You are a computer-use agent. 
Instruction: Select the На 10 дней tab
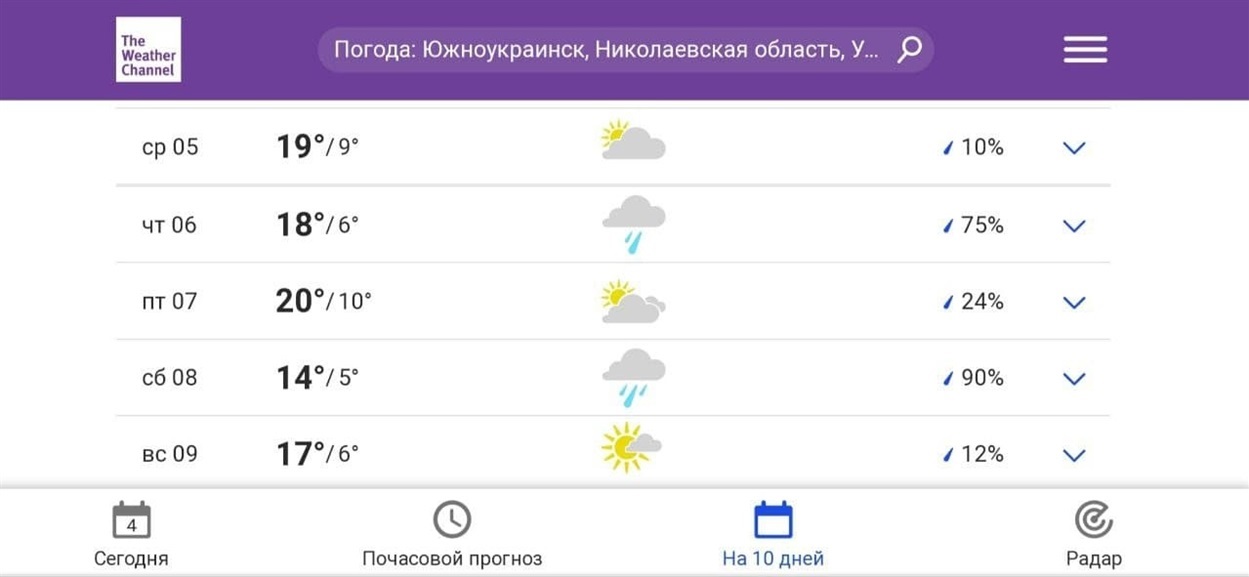pyautogui.click(x=773, y=535)
